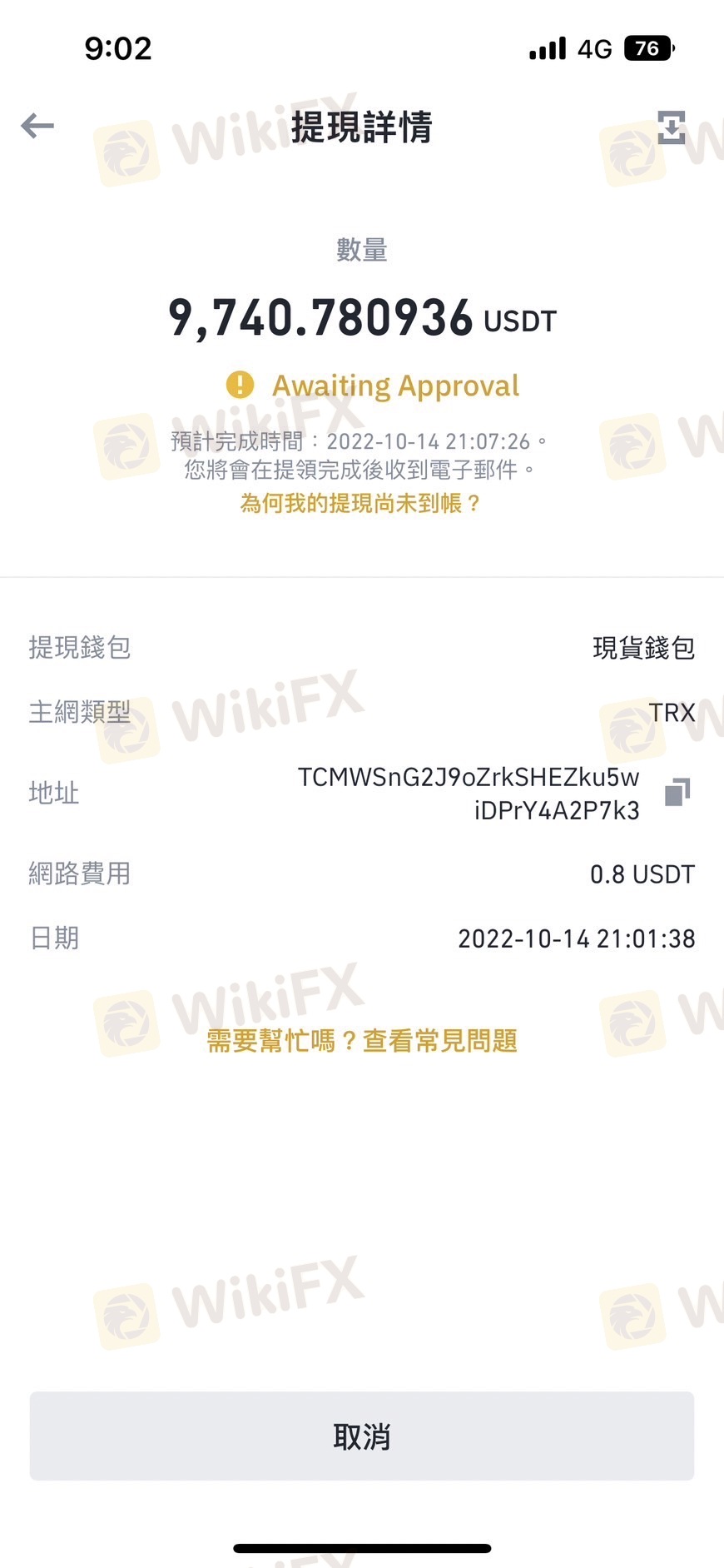Go back using the arrow icon

(37, 127)
